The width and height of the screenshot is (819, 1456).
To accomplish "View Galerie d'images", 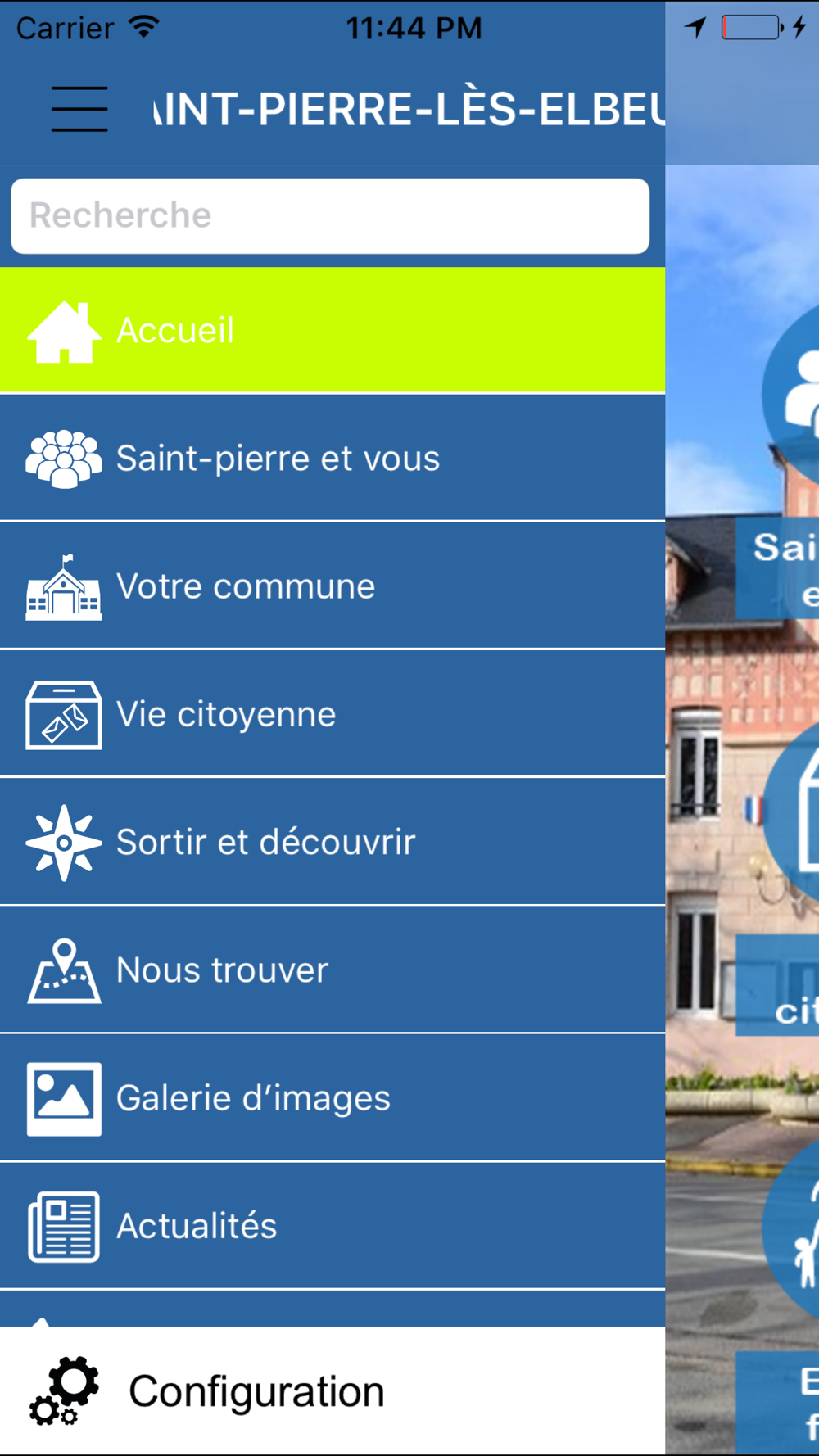I will (x=333, y=1097).
